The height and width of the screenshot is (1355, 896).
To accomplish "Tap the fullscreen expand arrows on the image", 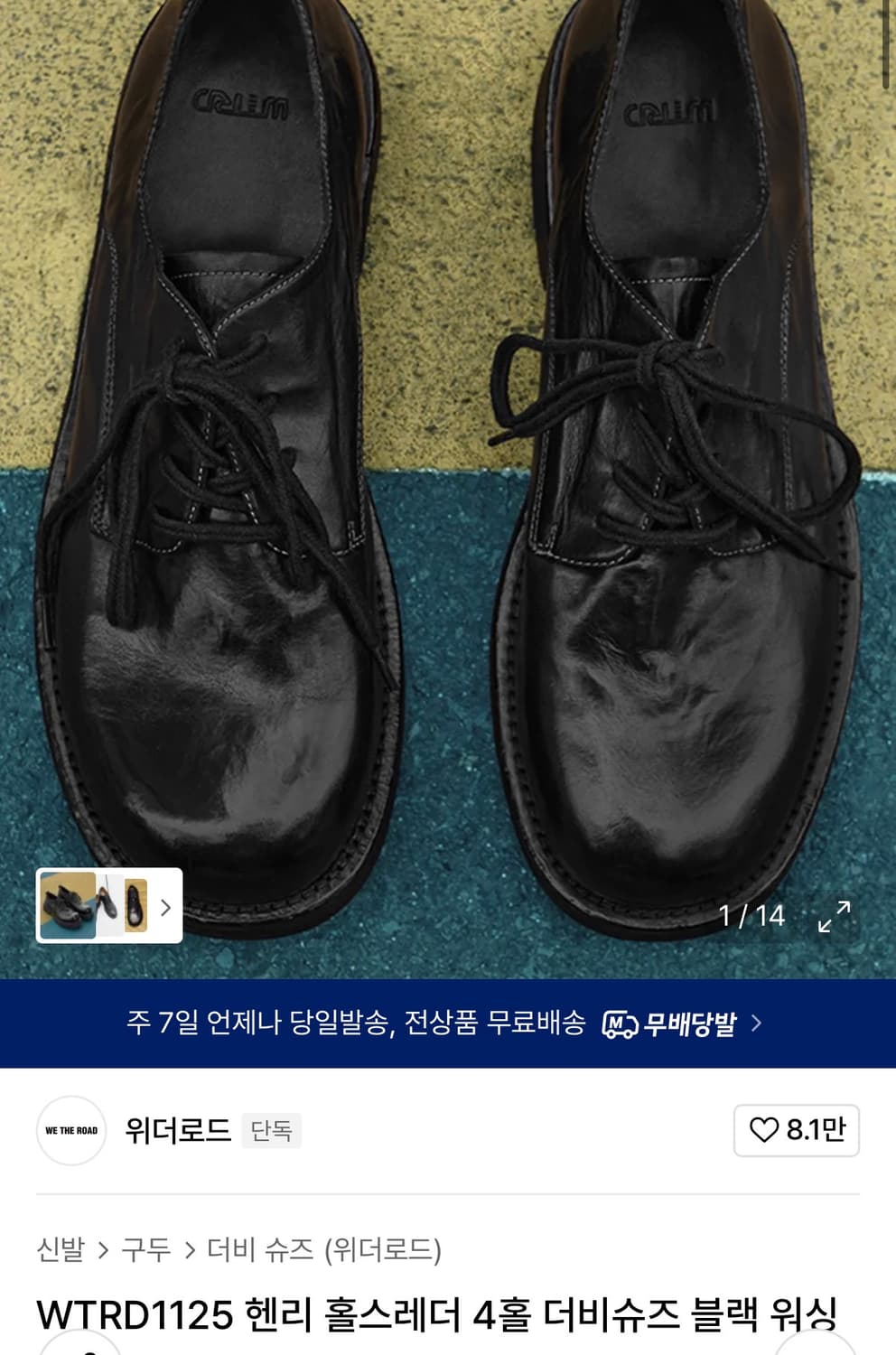I will point(832,917).
